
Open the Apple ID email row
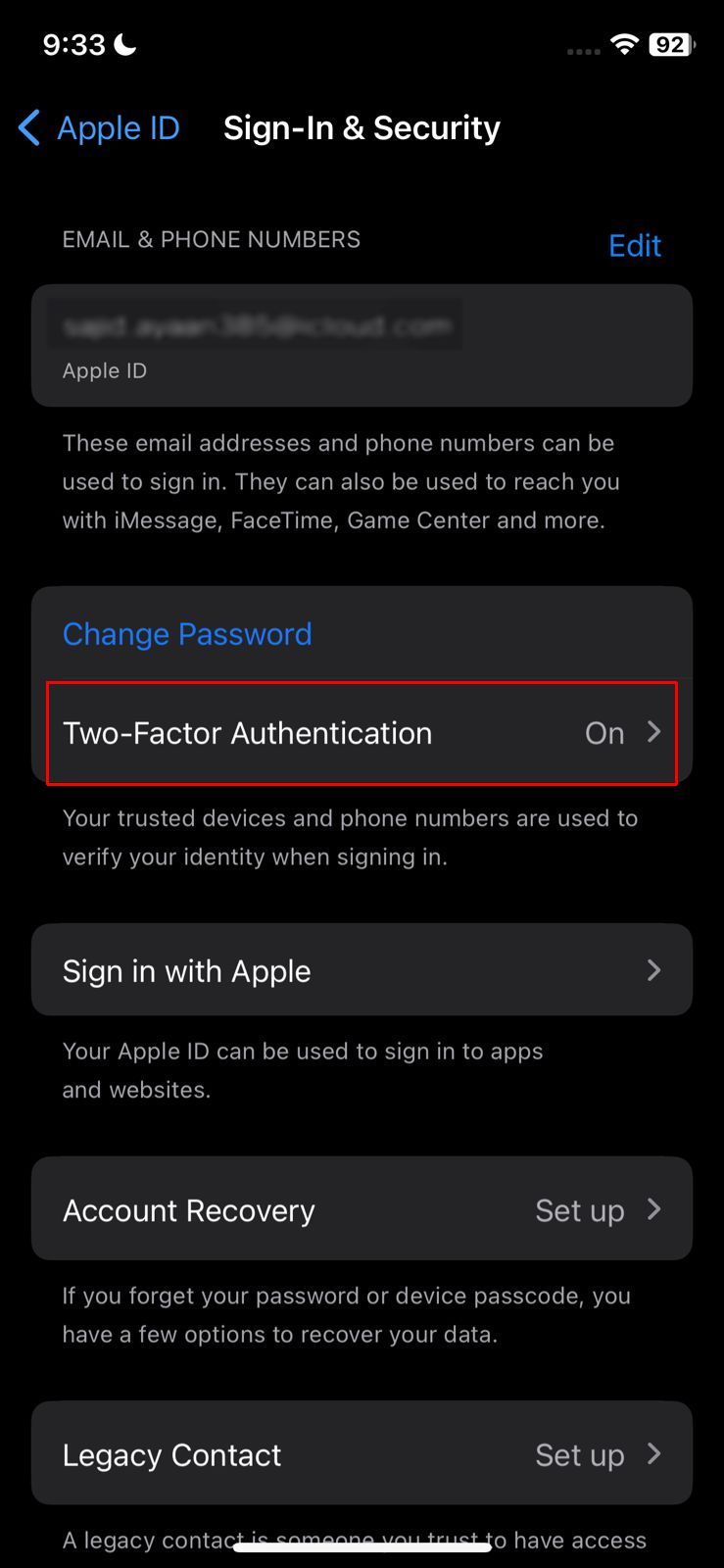362,345
